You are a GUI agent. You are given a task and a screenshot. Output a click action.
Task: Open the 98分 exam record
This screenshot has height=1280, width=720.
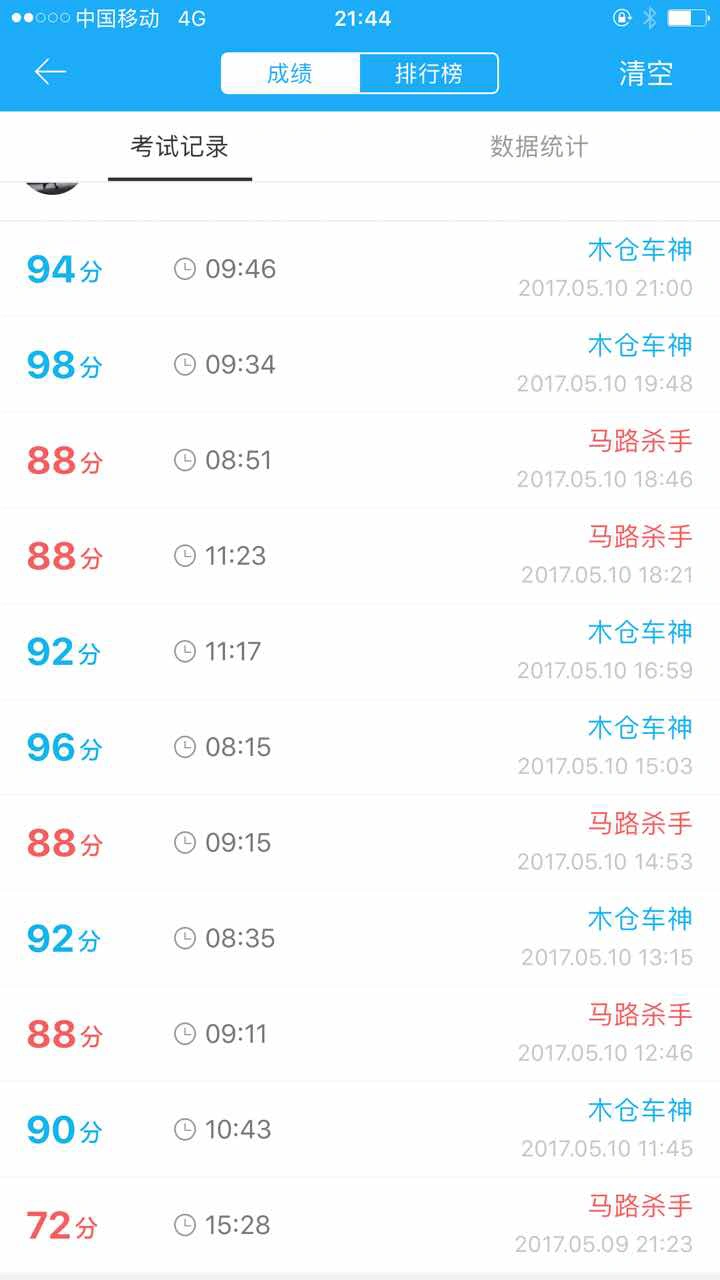360,365
